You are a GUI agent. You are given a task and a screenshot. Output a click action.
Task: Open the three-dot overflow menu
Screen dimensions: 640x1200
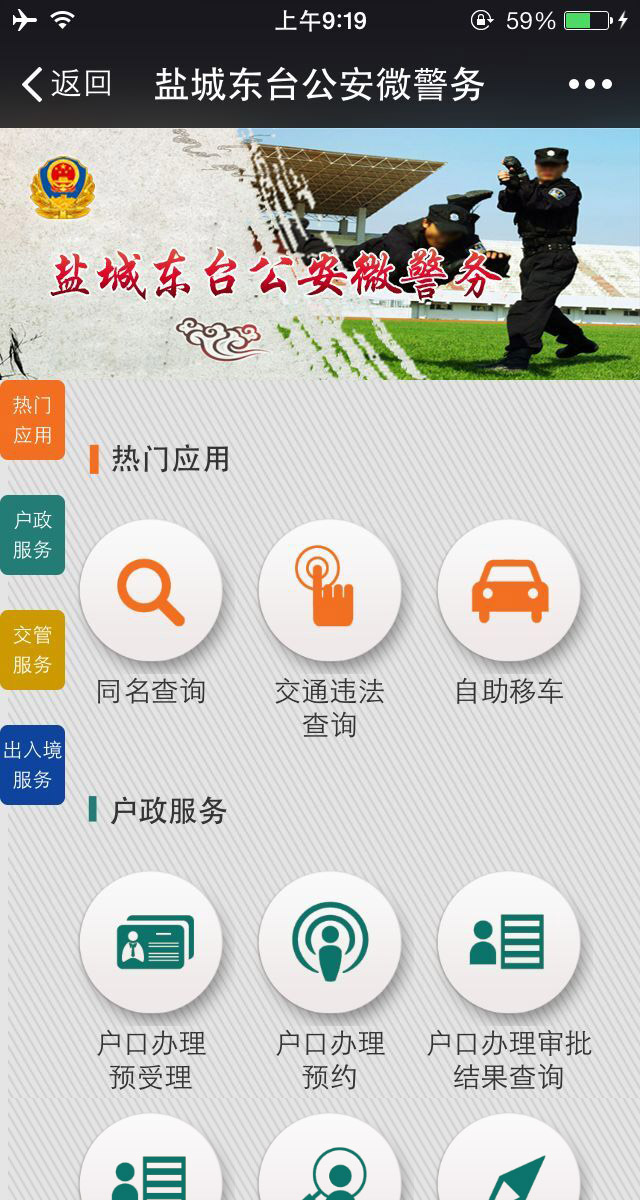590,85
